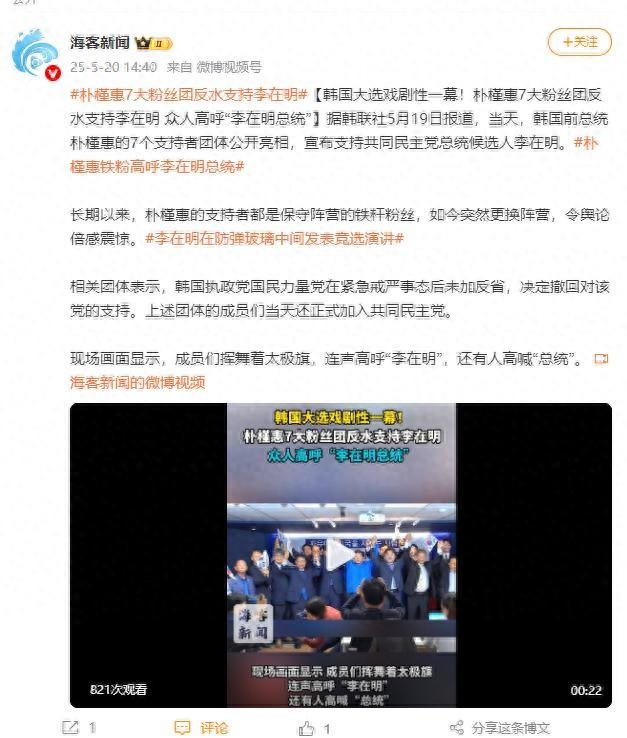627x738 pixels.
Task: Open hashtag #李在明在防弹玻璃中间发表竞选演讲#
Action: coord(273,239)
